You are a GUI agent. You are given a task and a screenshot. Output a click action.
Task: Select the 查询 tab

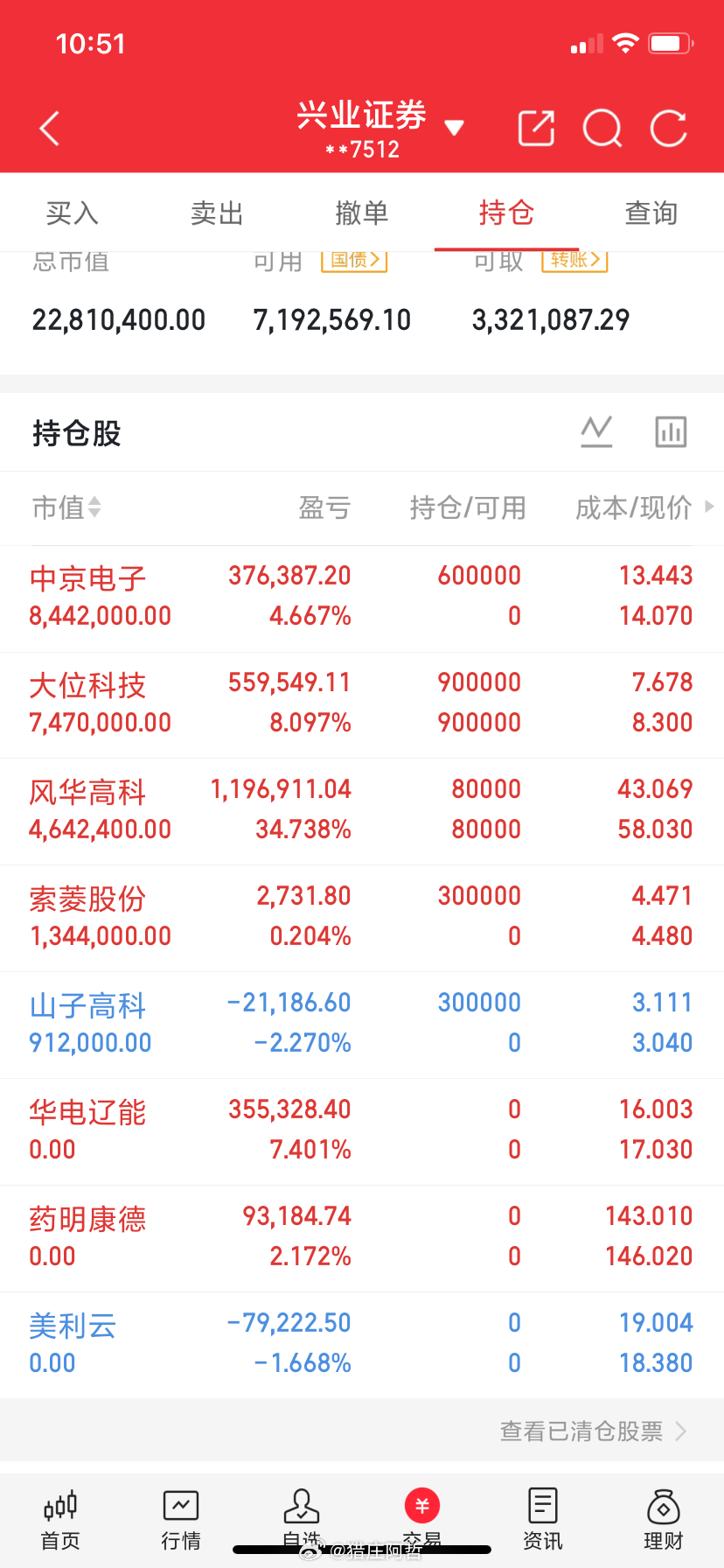click(651, 213)
